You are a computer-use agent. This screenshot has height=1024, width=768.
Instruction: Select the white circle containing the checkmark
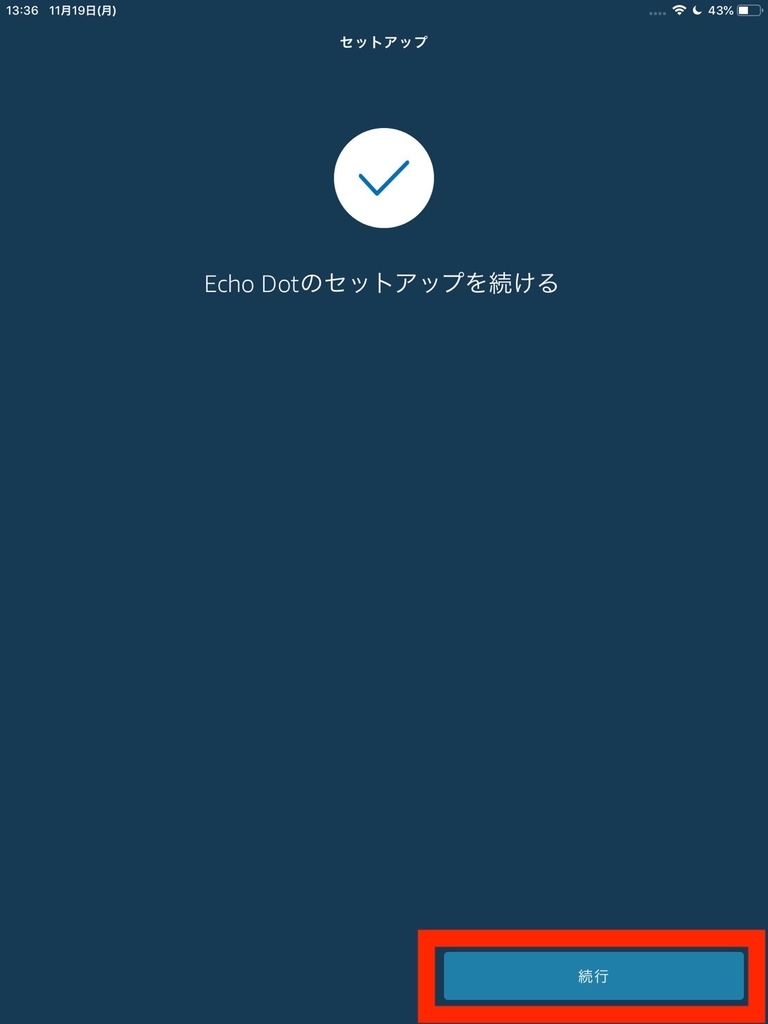(384, 177)
